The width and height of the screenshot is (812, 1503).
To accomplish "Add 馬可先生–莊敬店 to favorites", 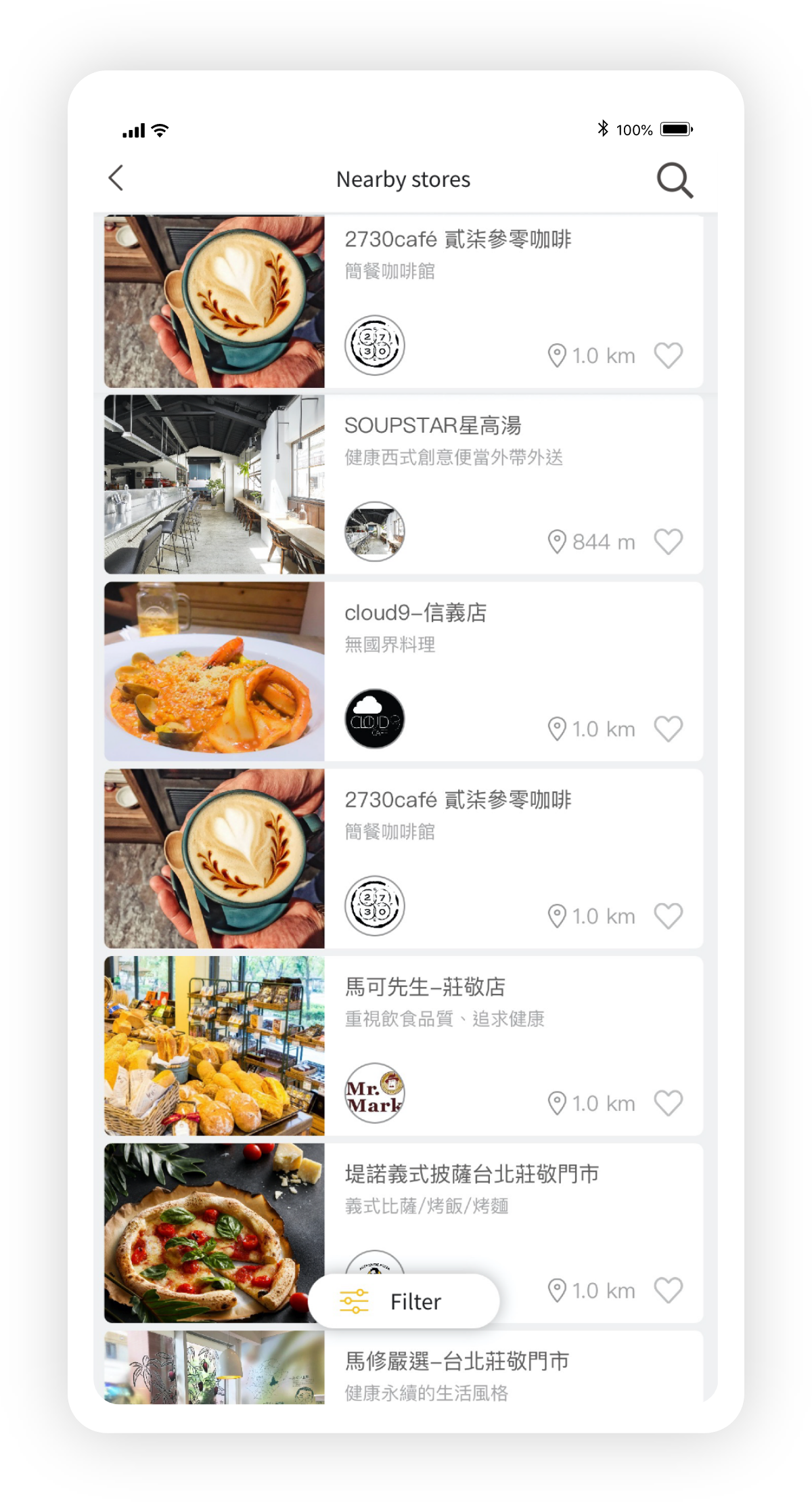I will click(668, 1103).
